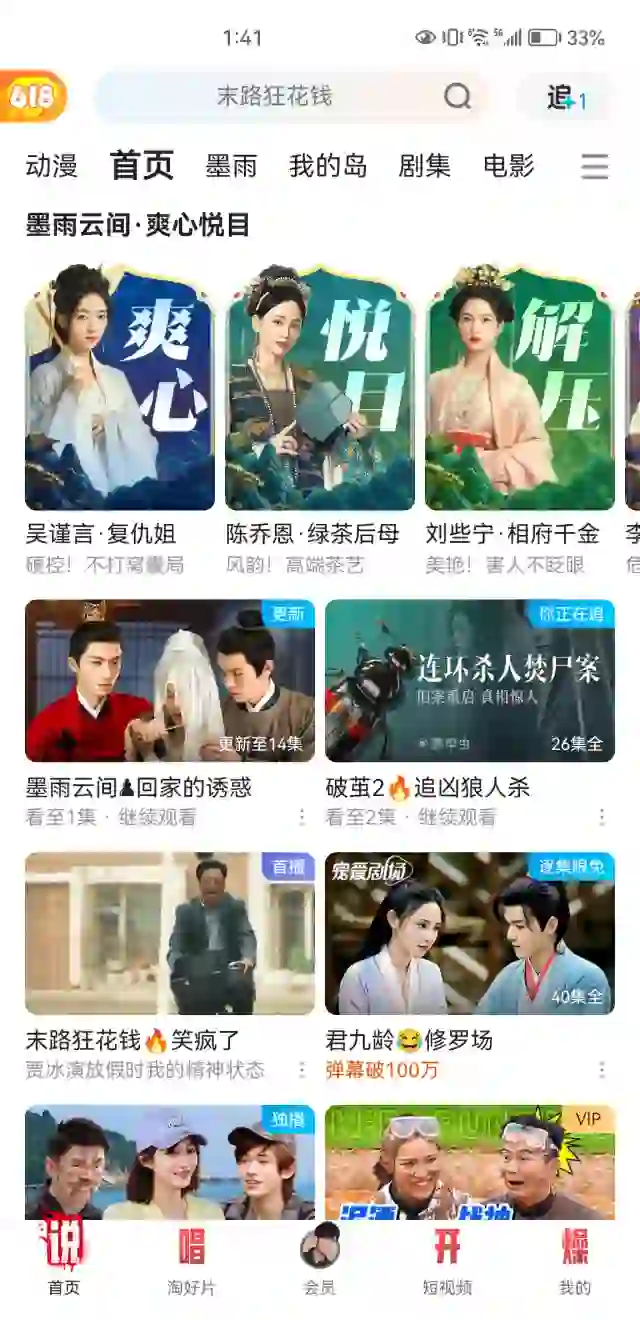Switch to the 剧集 tab

(425, 166)
